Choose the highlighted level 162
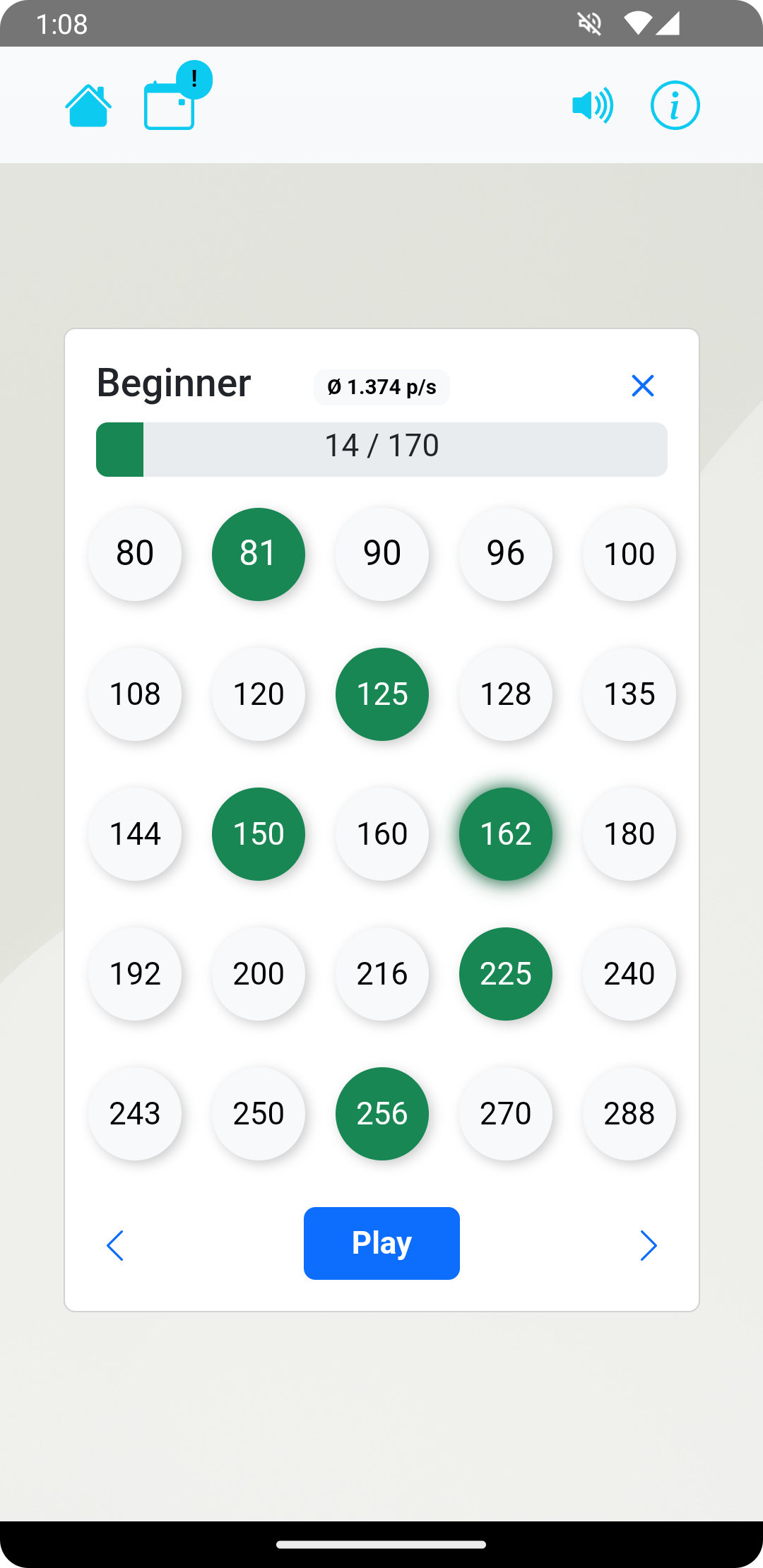 coord(506,833)
